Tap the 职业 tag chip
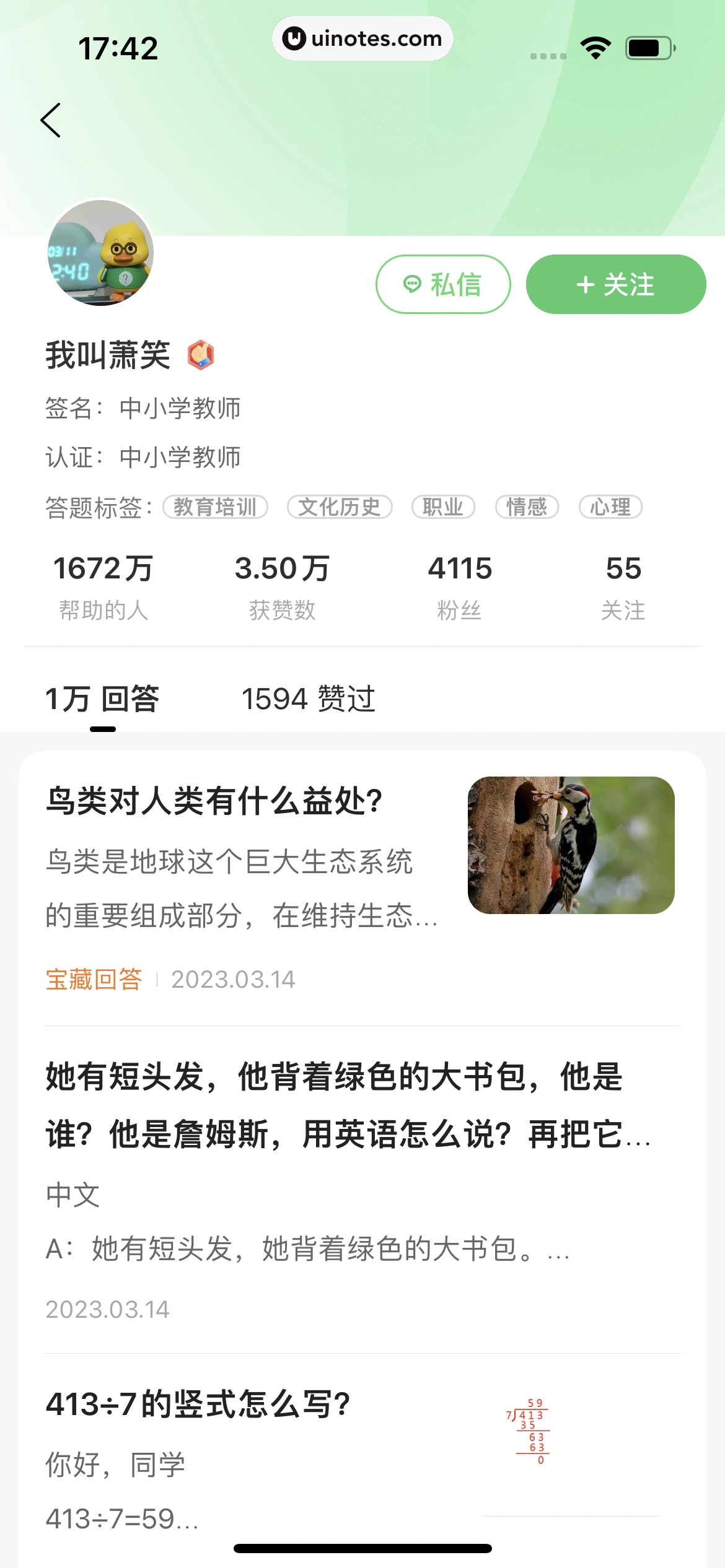Image resolution: width=725 pixels, height=1568 pixels. [443, 507]
